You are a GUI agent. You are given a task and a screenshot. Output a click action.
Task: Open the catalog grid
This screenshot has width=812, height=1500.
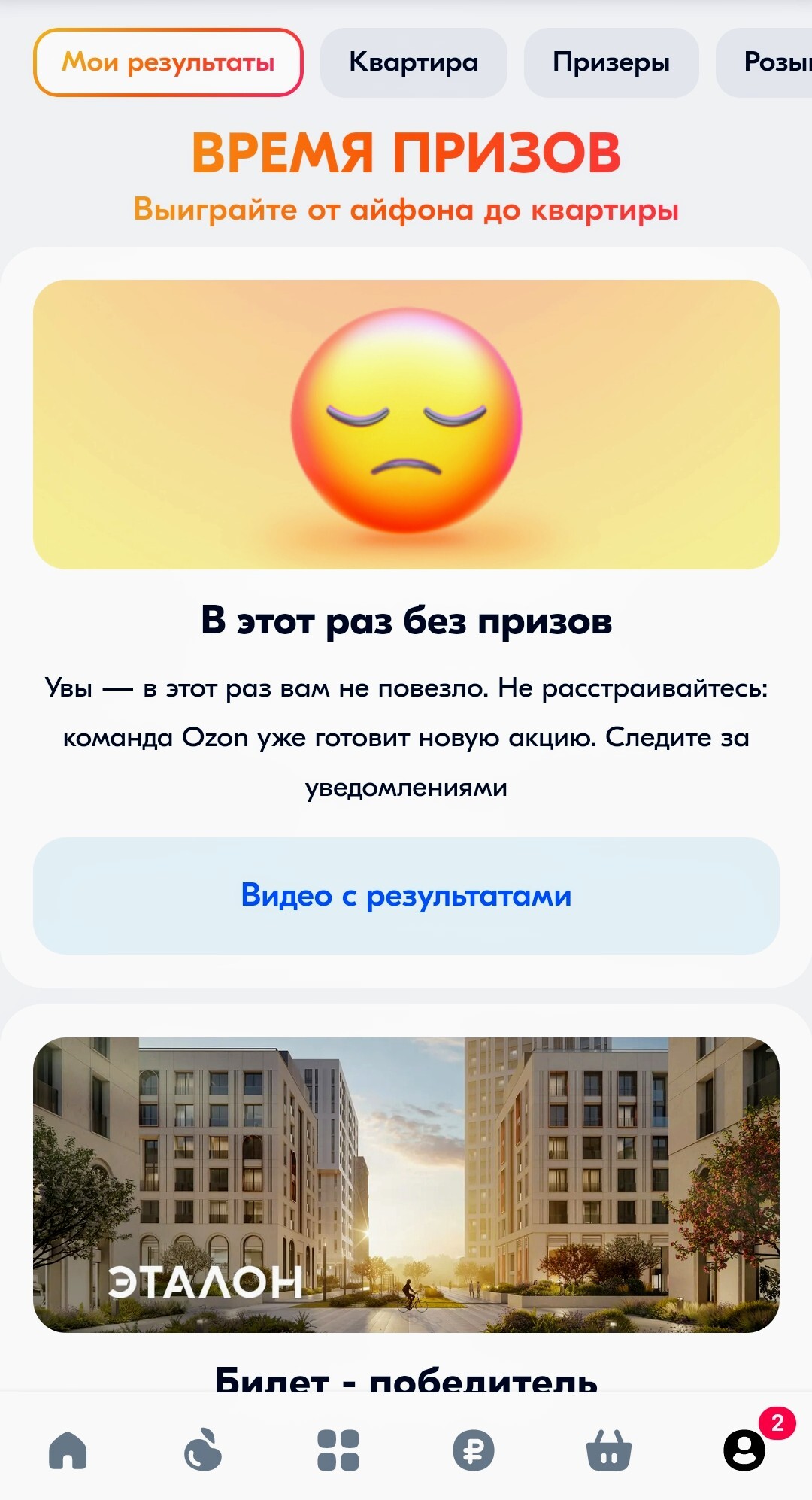[x=338, y=1450]
